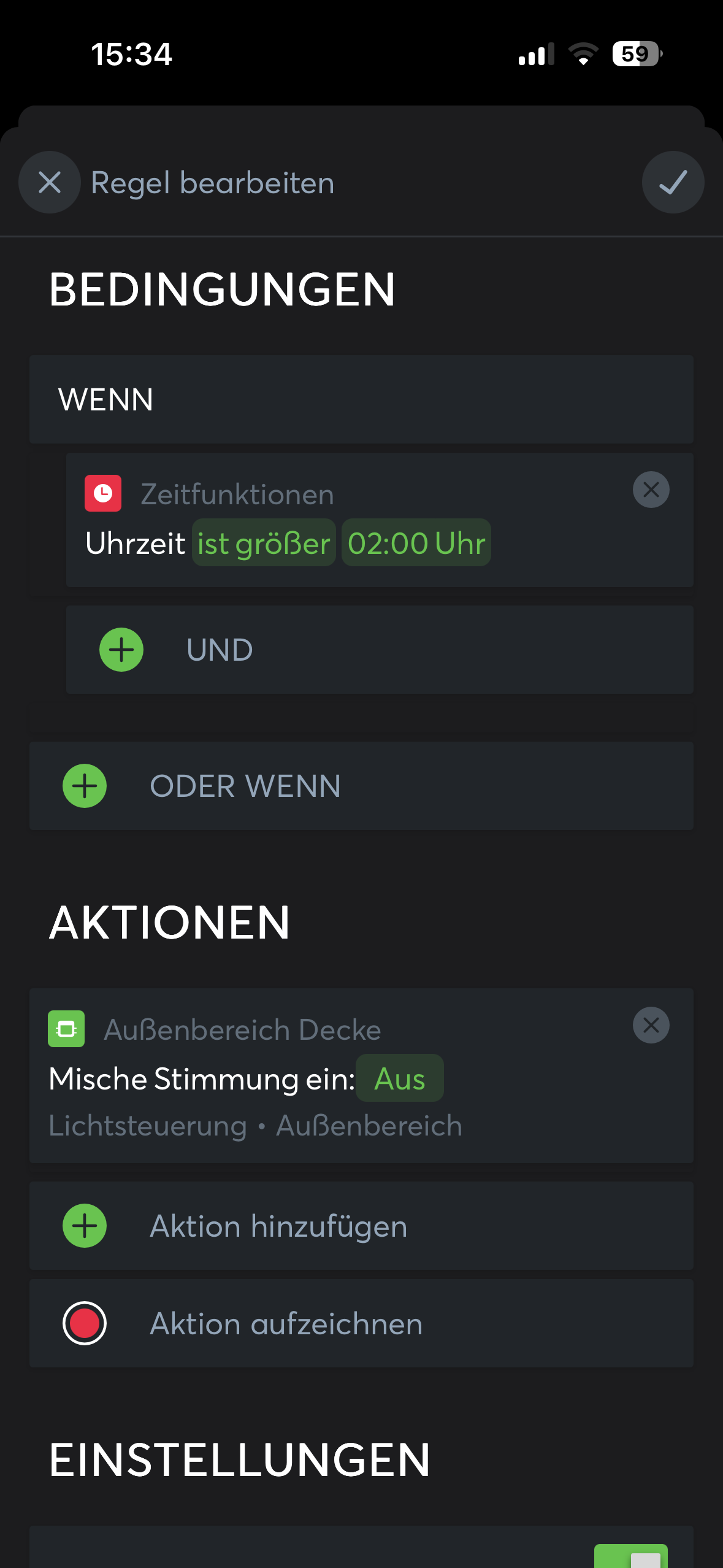
Task: Delete the Außenbereich Decke action
Action: click(x=651, y=1025)
